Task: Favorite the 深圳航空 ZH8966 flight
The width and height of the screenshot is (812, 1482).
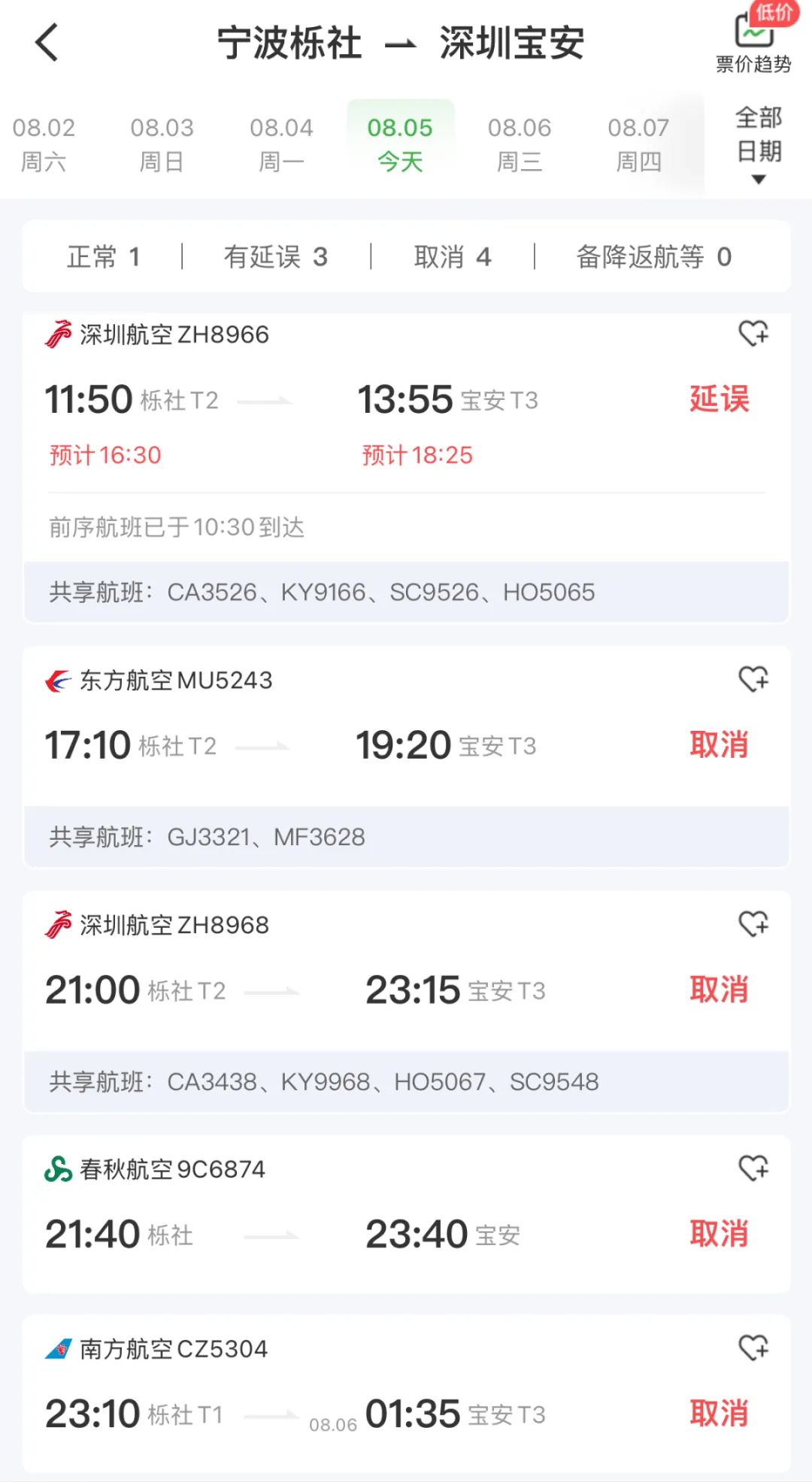Action: click(x=753, y=333)
